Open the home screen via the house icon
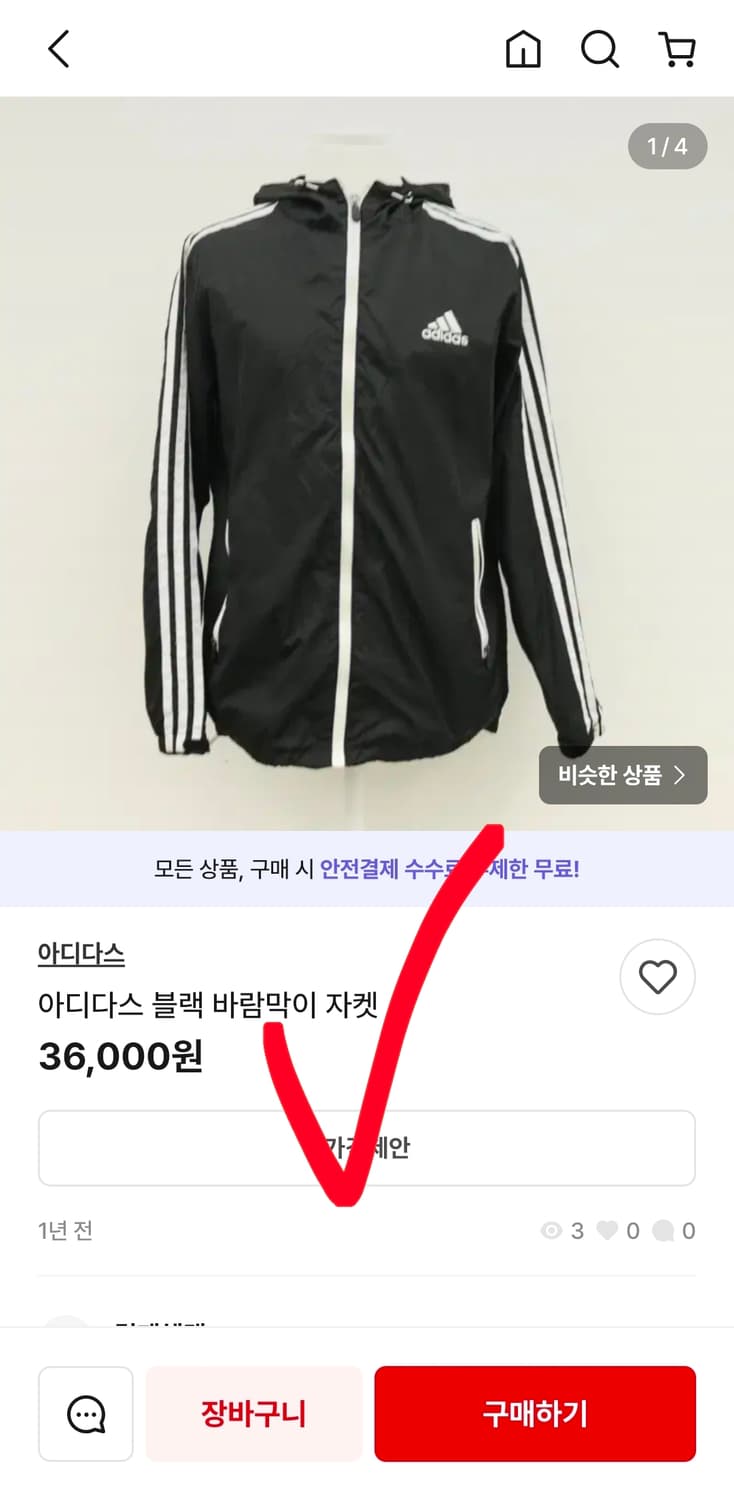734x1500 pixels. click(523, 48)
